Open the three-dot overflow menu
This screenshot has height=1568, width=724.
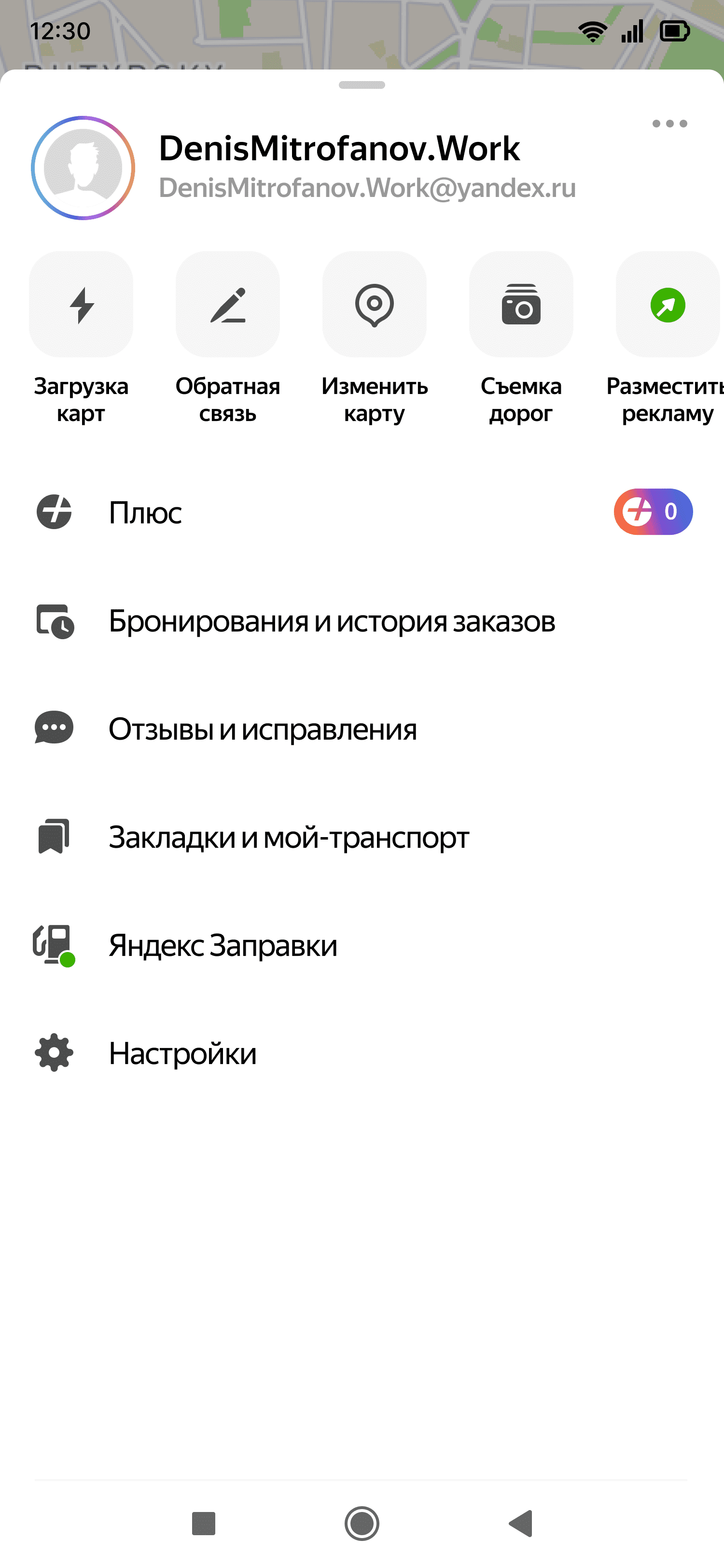point(669,124)
